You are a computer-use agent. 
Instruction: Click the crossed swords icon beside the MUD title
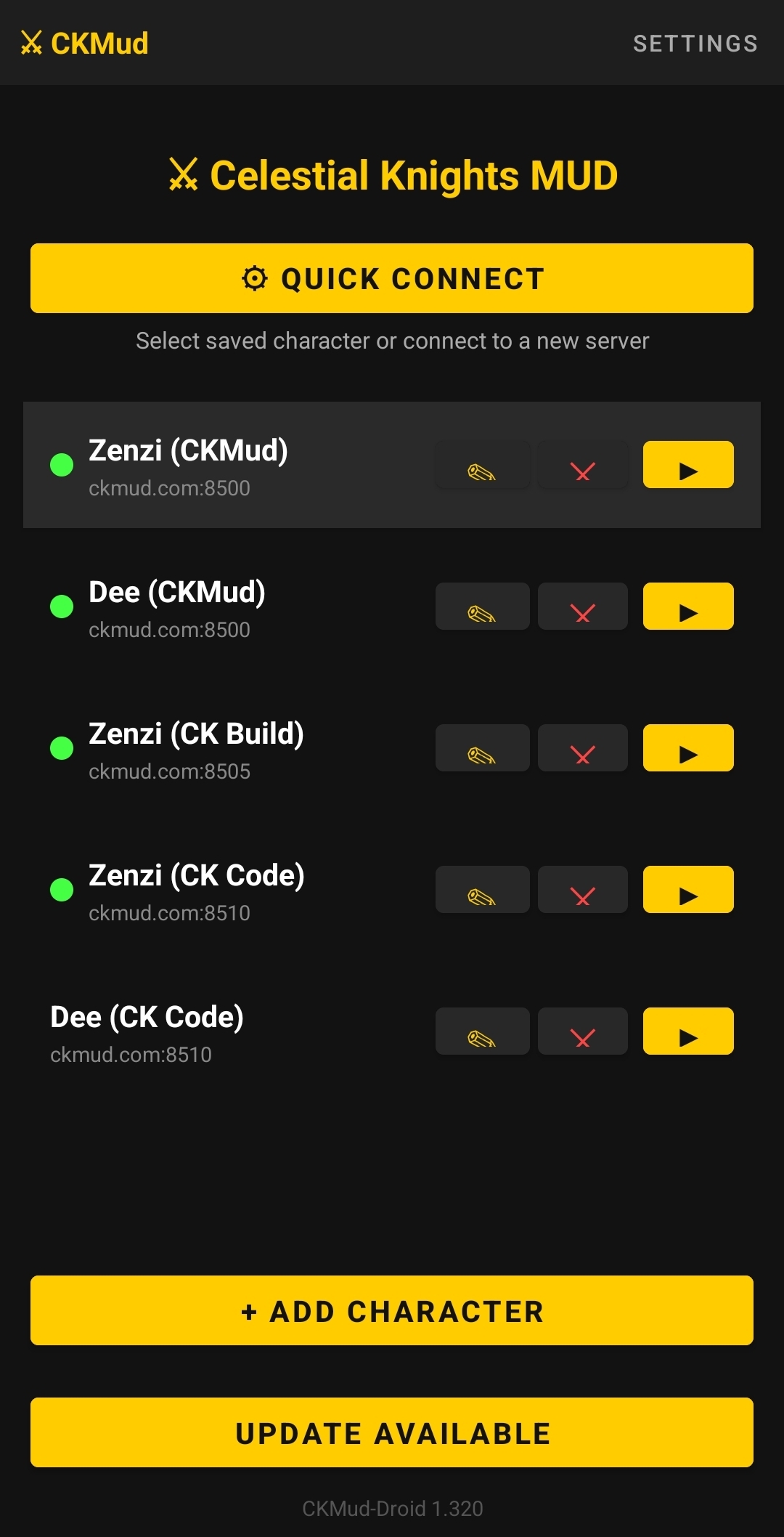click(x=184, y=174)
